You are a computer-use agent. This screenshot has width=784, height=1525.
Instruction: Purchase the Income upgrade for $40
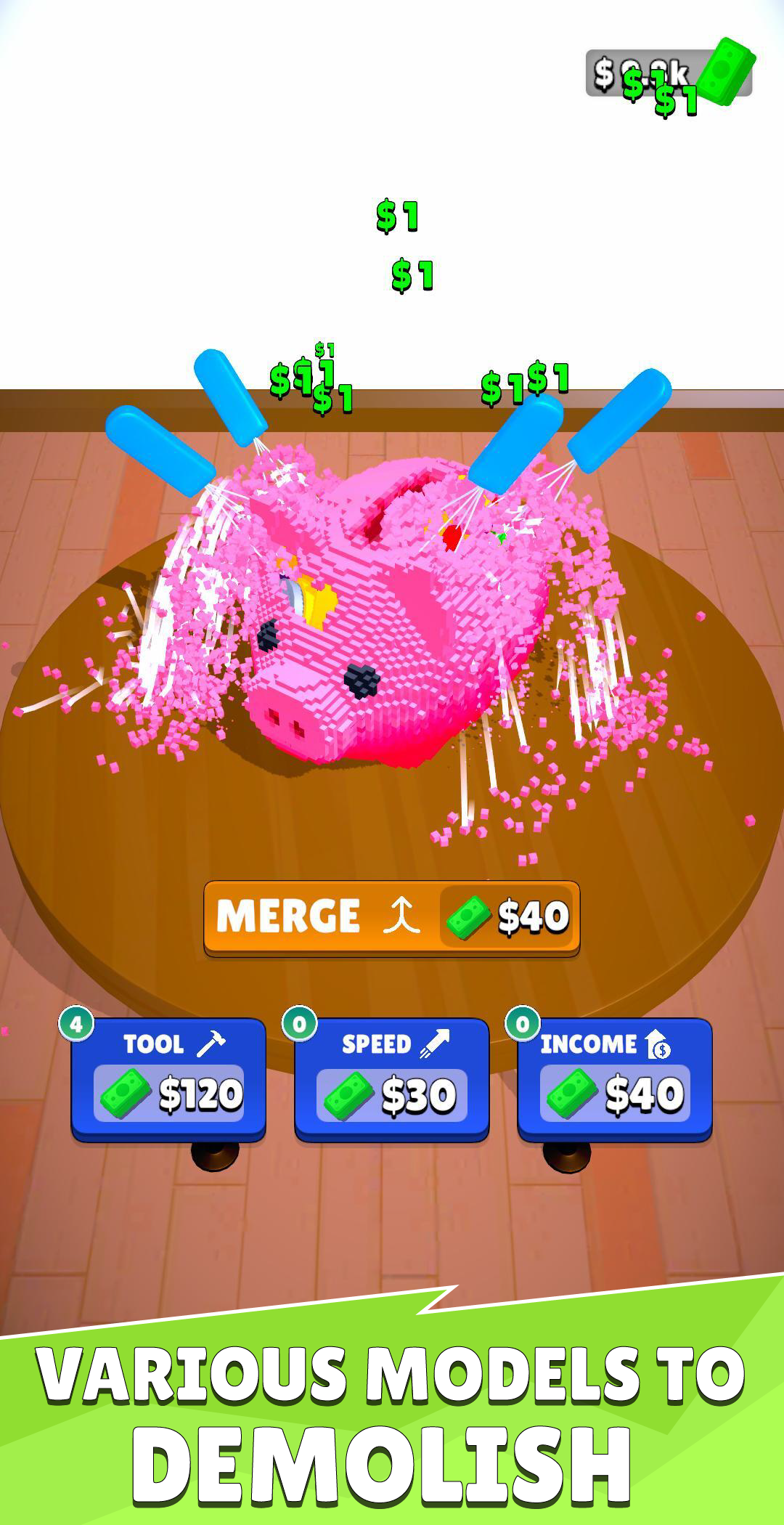coord(615,1079)
